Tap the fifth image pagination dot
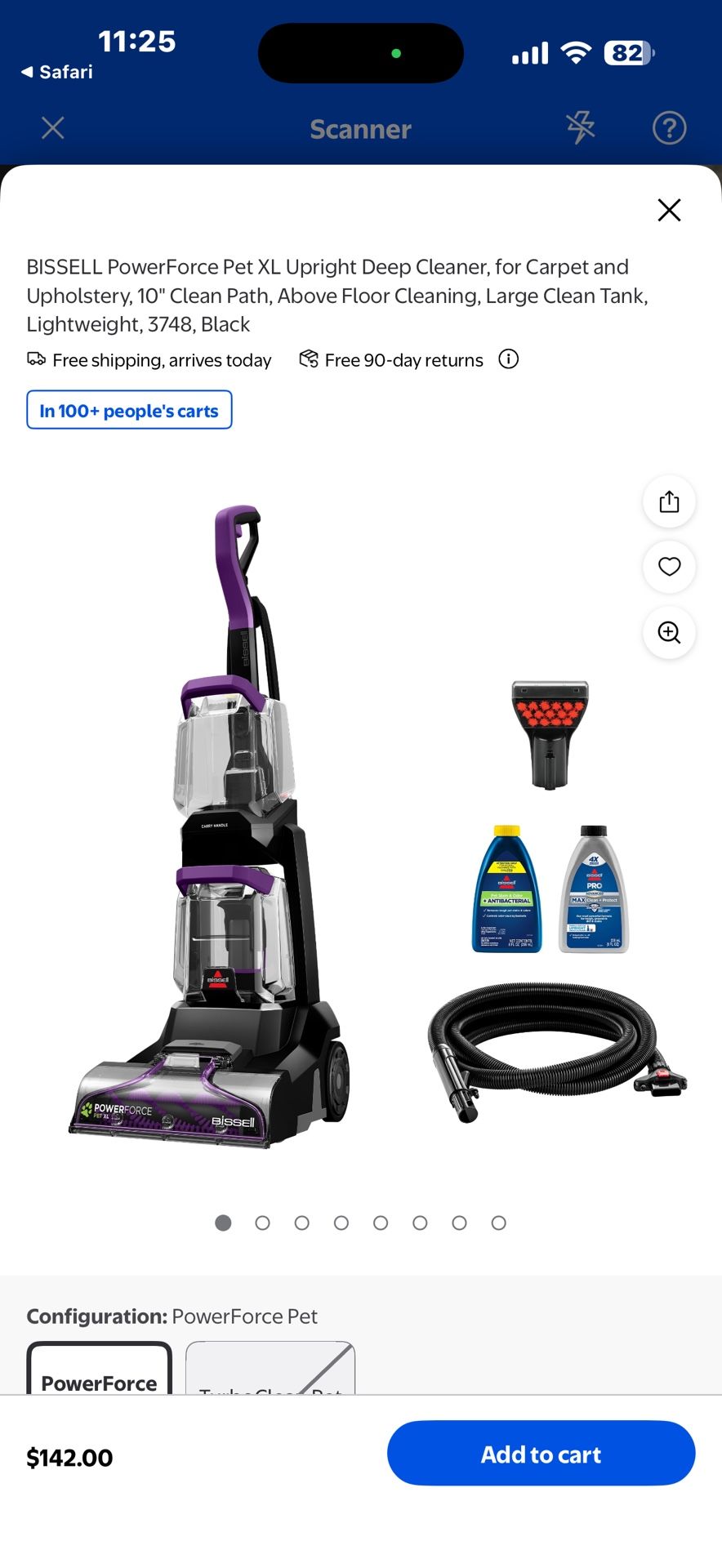Image resolution: width=722 pixels, height=1568 pixels. pyautogui.click(x=381, y=1223)
